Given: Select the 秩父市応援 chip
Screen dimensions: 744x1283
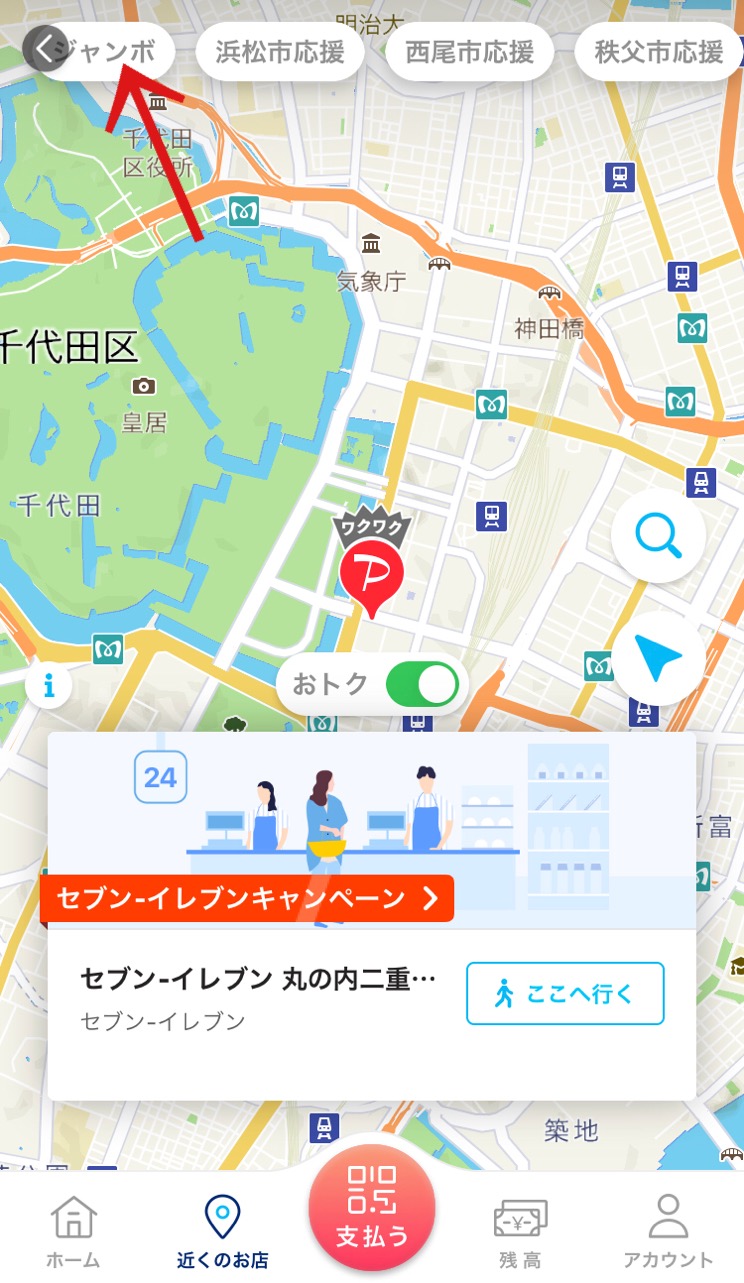Looking at the screenshot, I should click(659, 52).
